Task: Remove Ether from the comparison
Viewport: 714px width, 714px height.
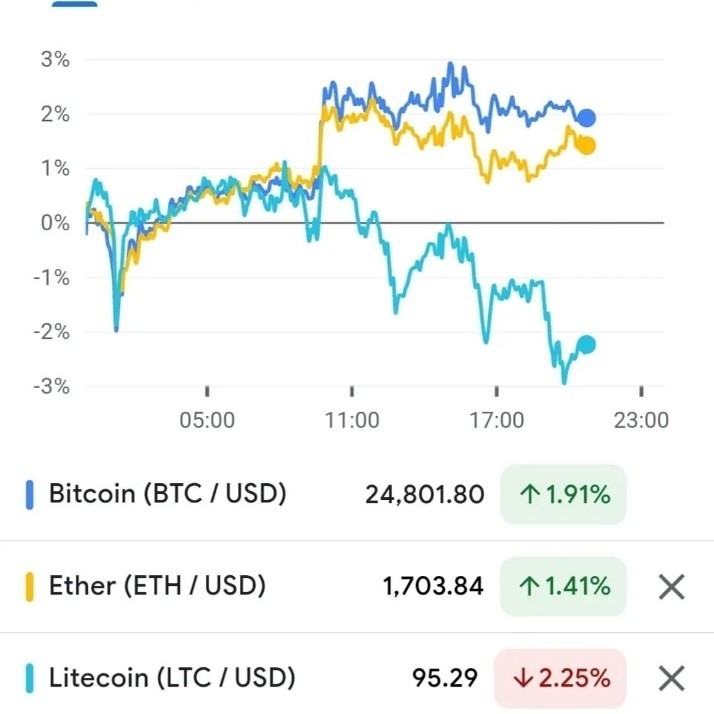Action: (x=672, y=586)
